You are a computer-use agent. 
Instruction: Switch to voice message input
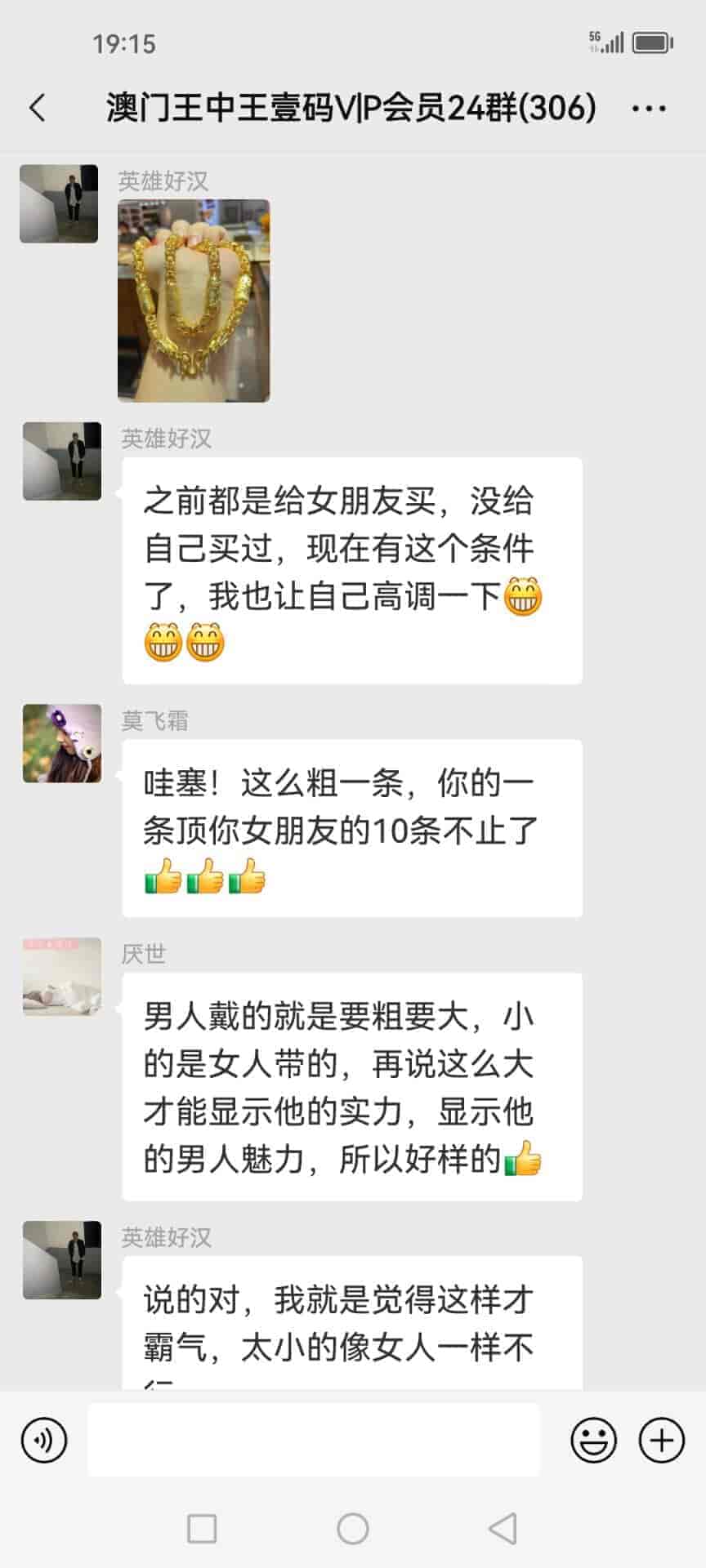pos(44,1440)
